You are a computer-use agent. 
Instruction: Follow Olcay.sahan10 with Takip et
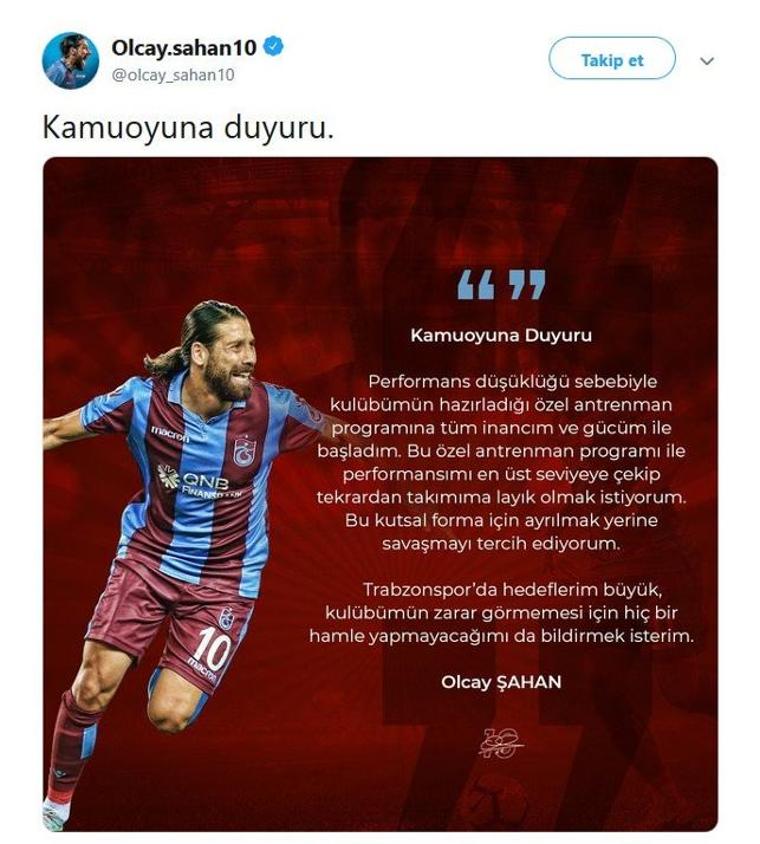tap(612, 60)
